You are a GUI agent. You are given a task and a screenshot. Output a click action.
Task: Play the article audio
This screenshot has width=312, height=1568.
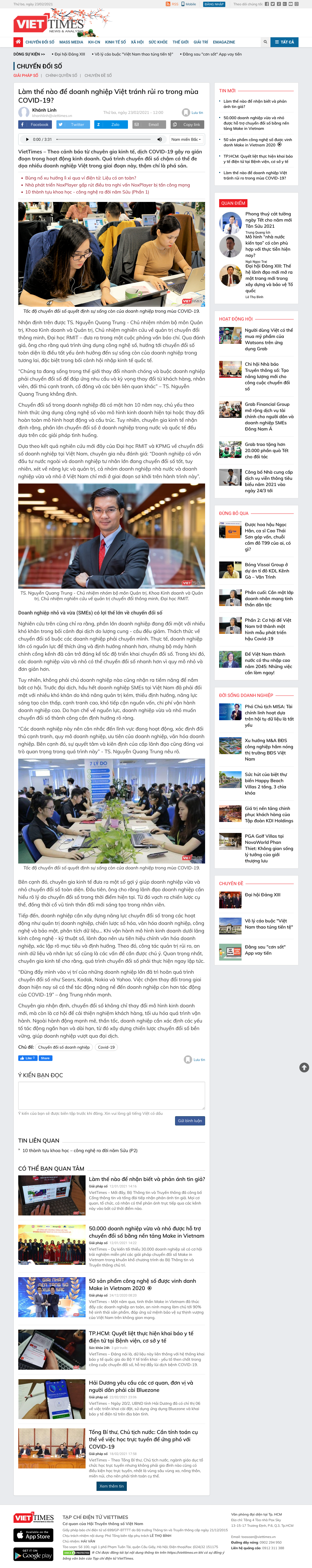coord(27,139)
